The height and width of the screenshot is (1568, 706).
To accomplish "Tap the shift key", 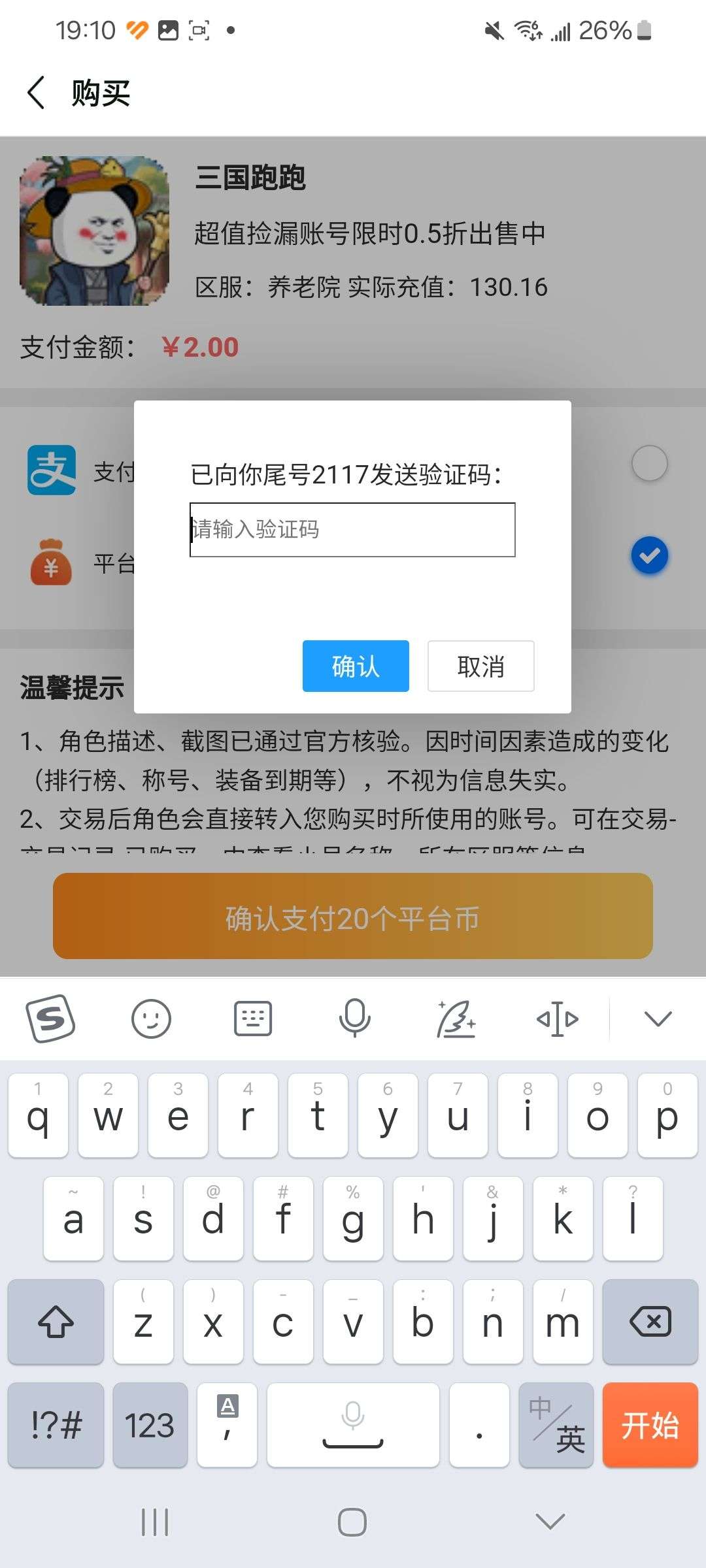I will tap(56, 1322).
